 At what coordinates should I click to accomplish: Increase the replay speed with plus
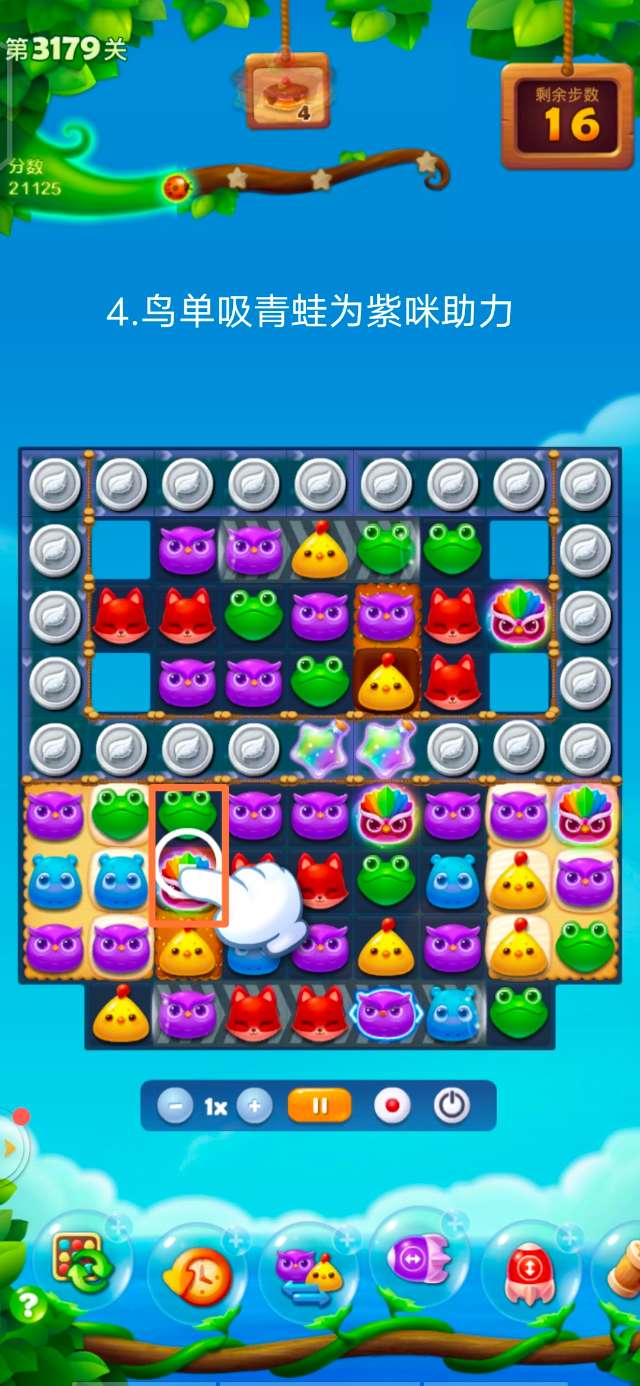(255, 1106)
